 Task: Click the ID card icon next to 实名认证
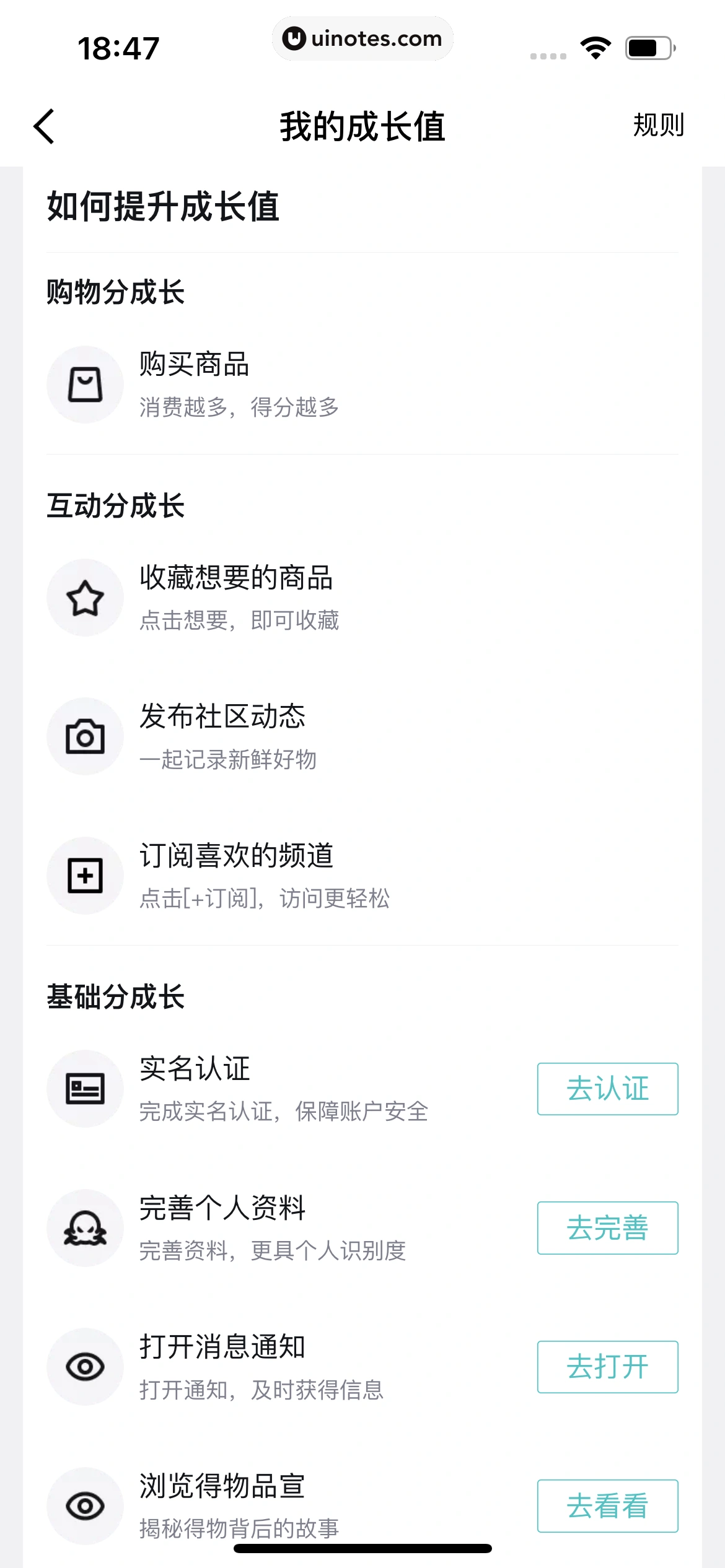pyautogui.click(x=85, y=1088)
